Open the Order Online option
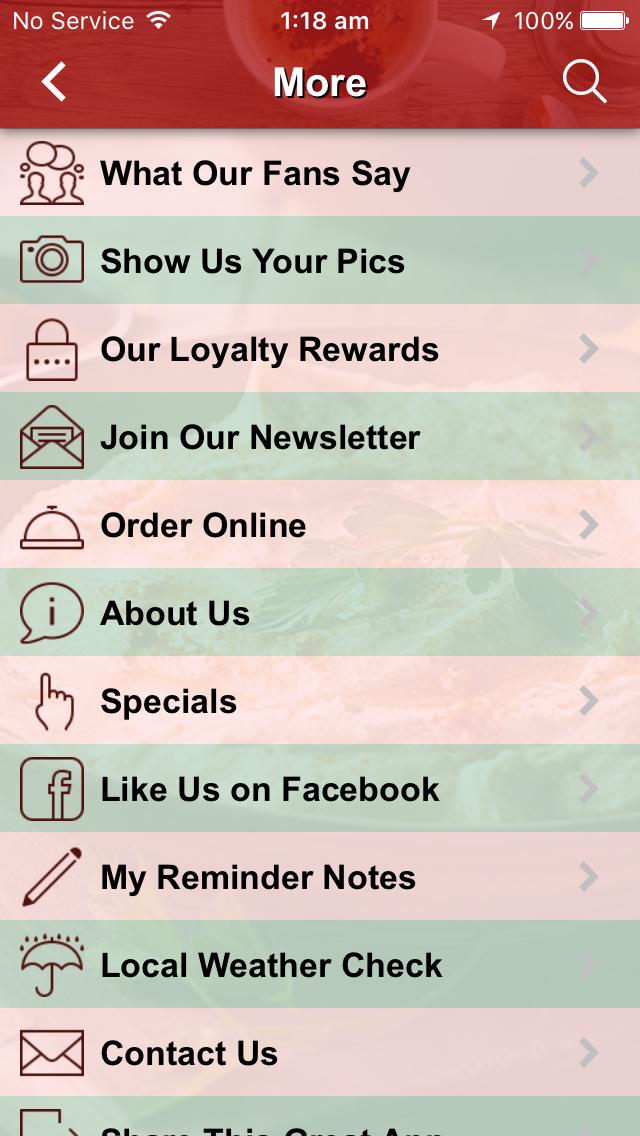 pyautogui.click(x=320, y=525)
